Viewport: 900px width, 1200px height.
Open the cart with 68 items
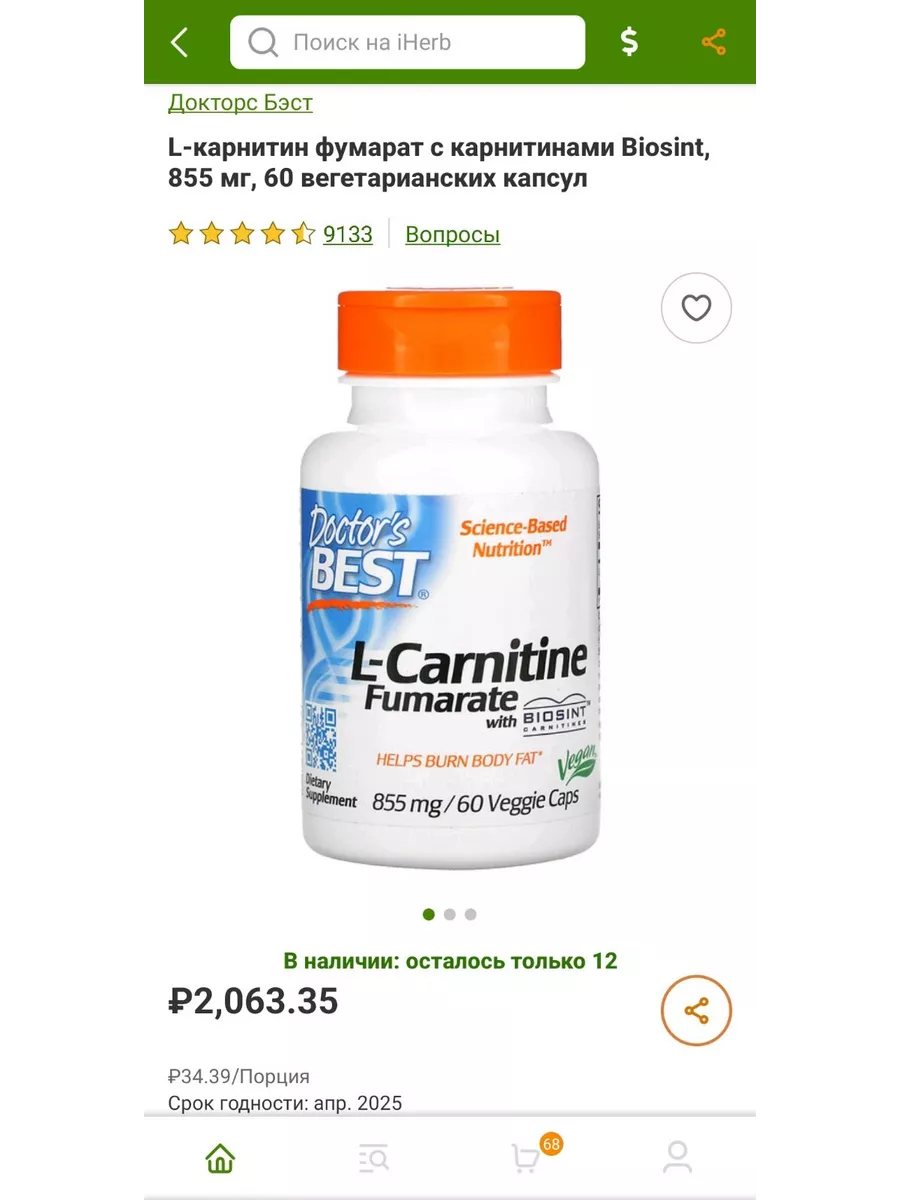pos(527,1158)
